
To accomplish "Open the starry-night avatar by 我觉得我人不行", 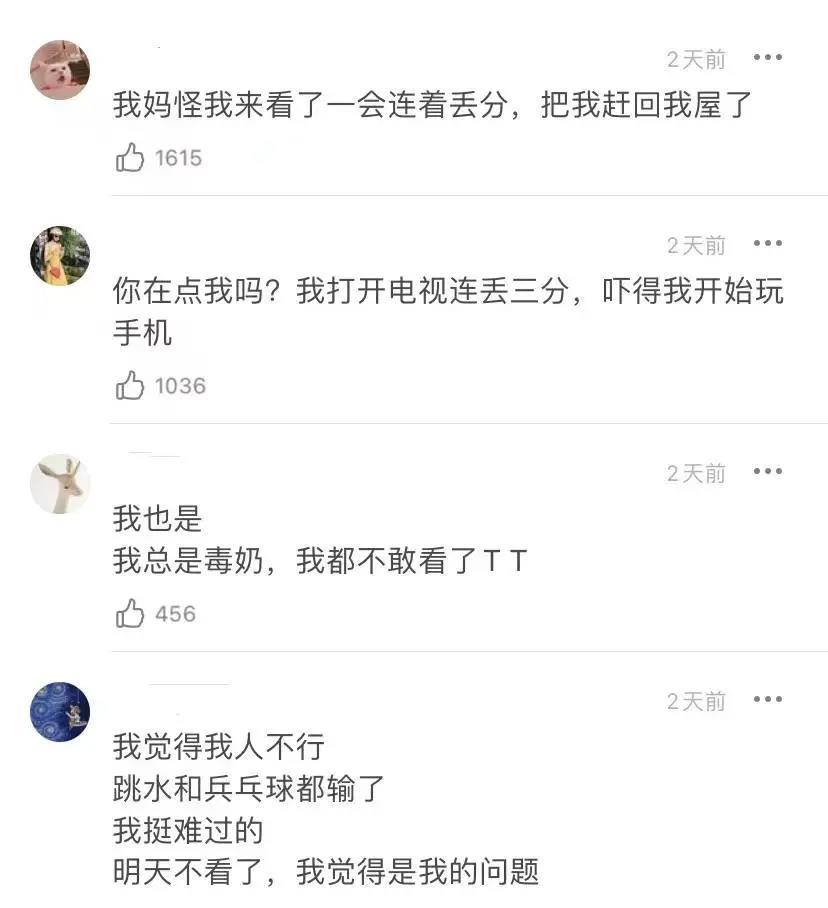I will tap(60, 712).
